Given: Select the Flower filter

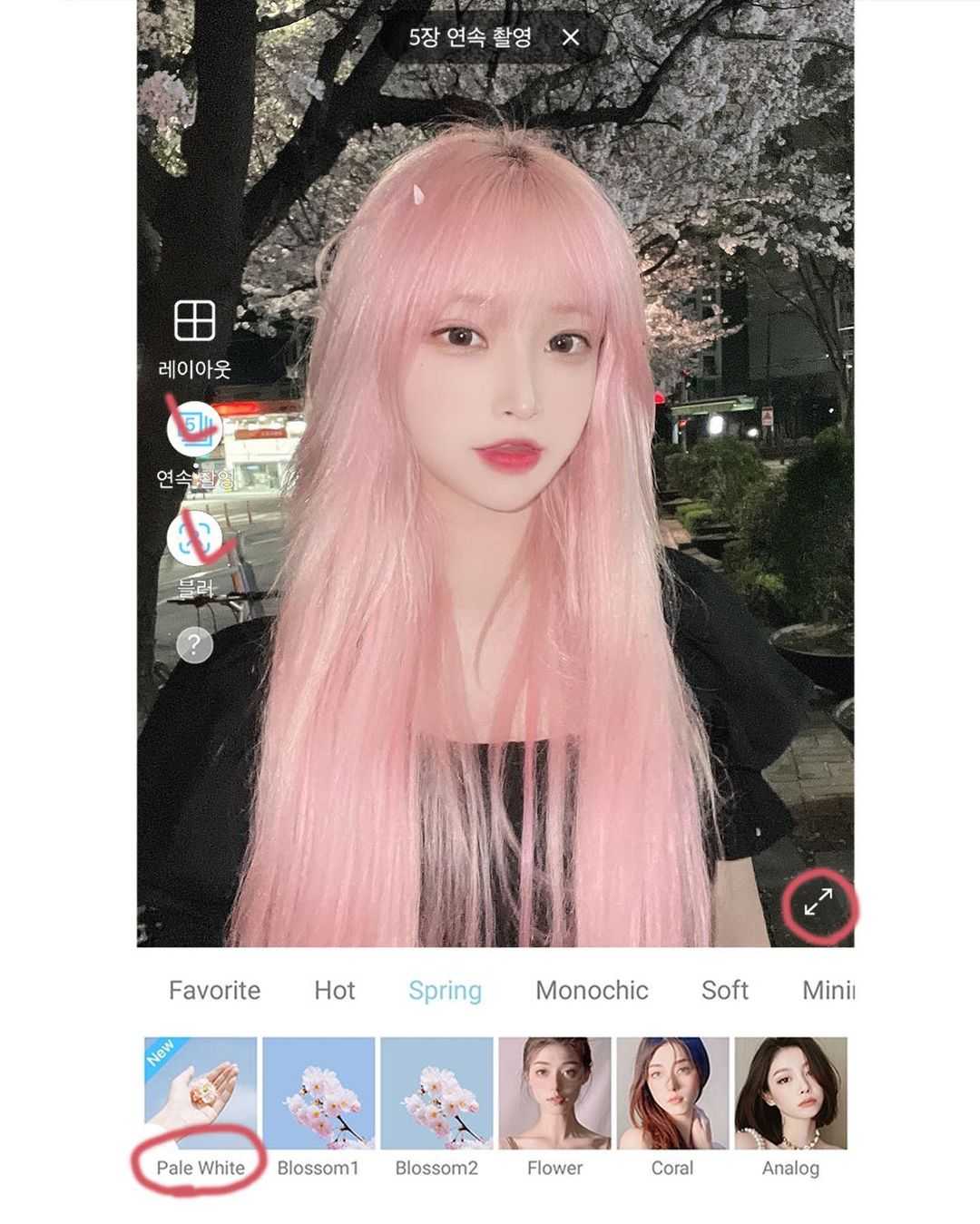Looking at the screenshot, I should pos(554,1093).
